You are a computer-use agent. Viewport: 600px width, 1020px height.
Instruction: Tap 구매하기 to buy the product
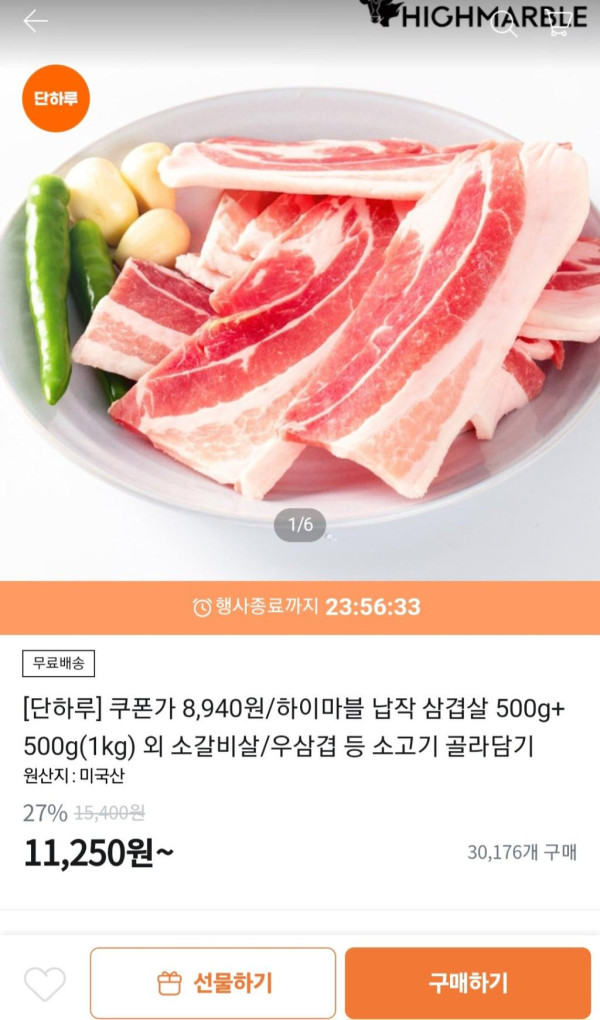click(468, 983)
